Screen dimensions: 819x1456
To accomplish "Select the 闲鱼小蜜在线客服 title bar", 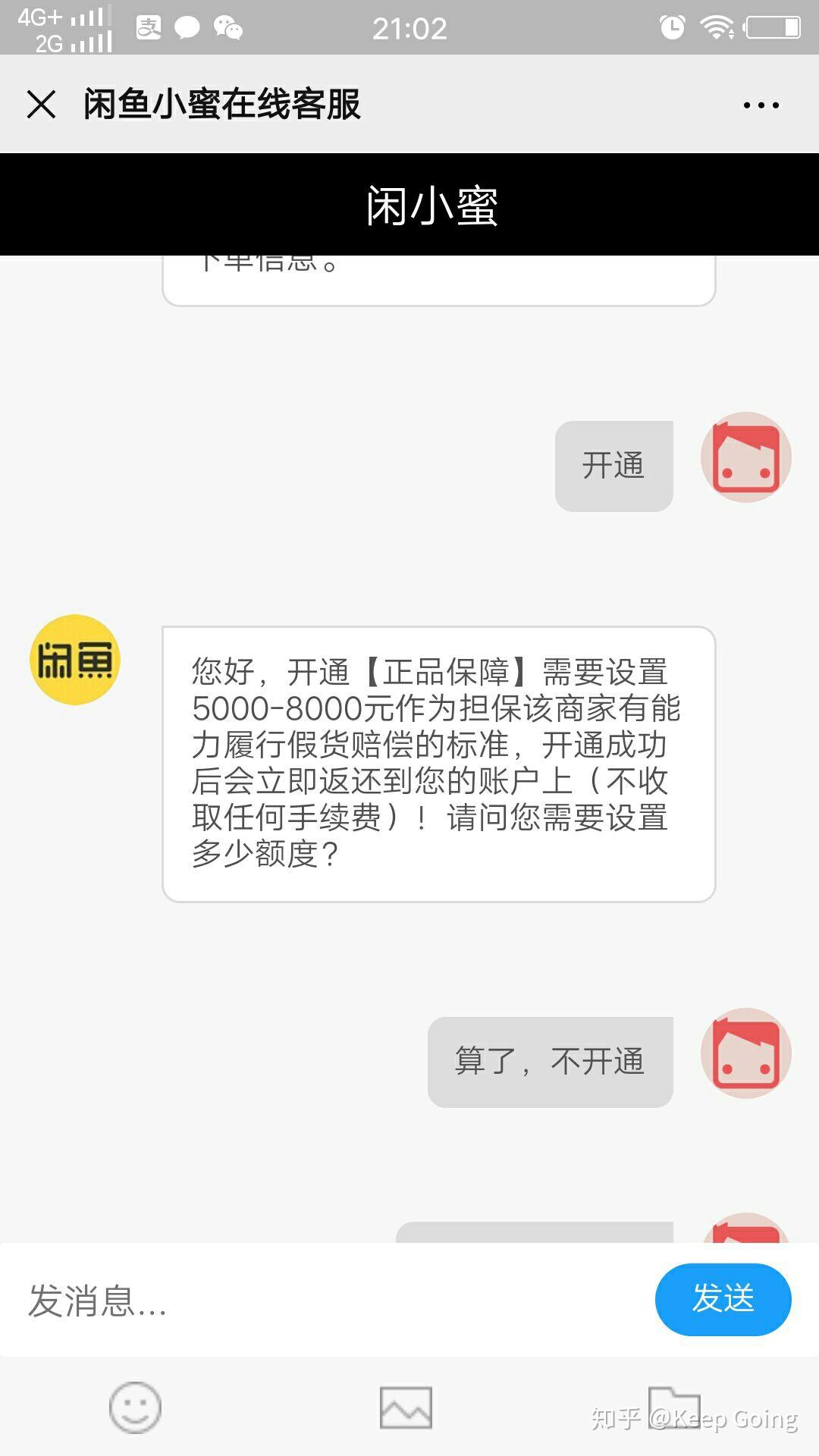I will 222,106.
